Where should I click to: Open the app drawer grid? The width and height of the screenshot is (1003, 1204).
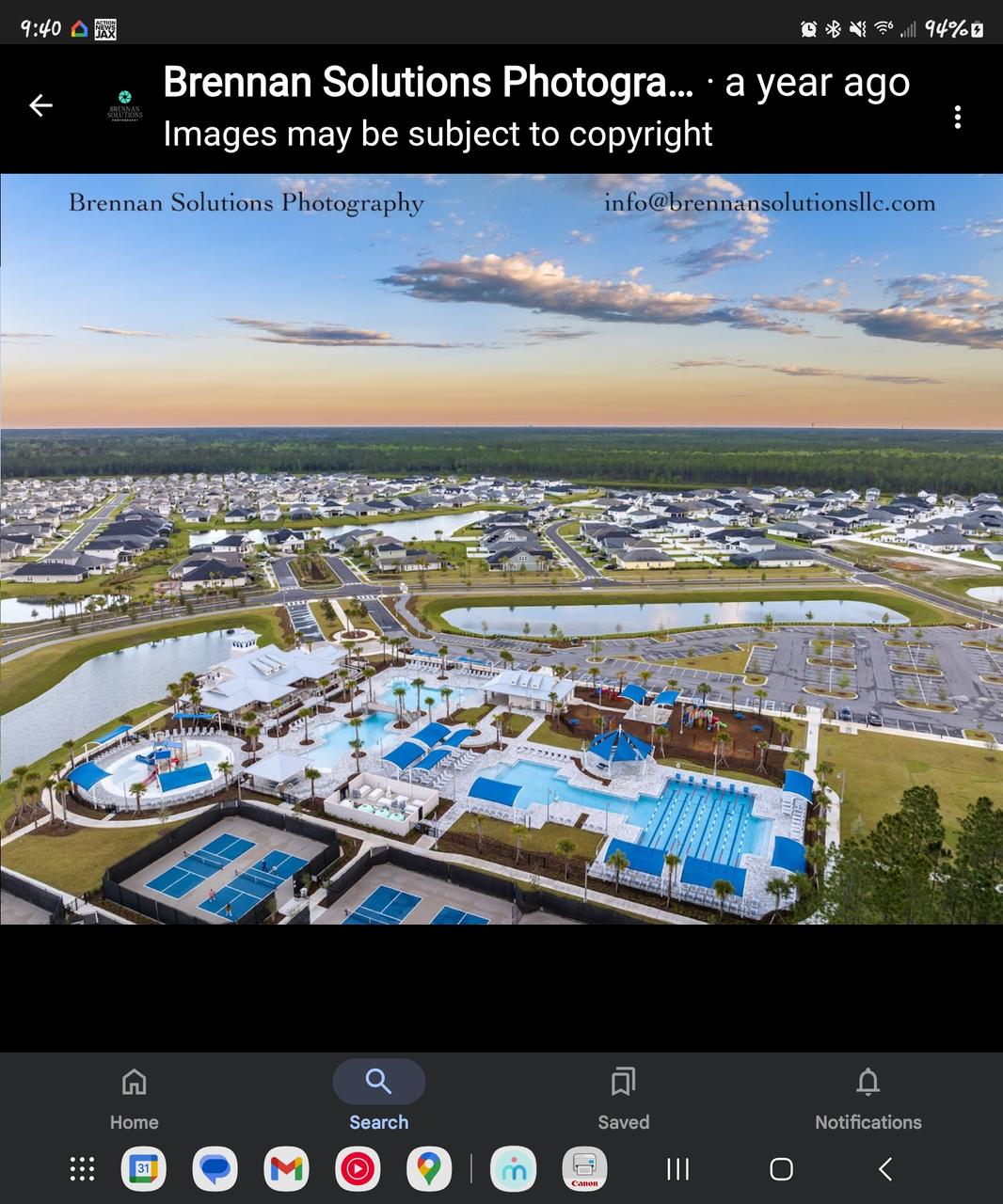(83, 1169)
